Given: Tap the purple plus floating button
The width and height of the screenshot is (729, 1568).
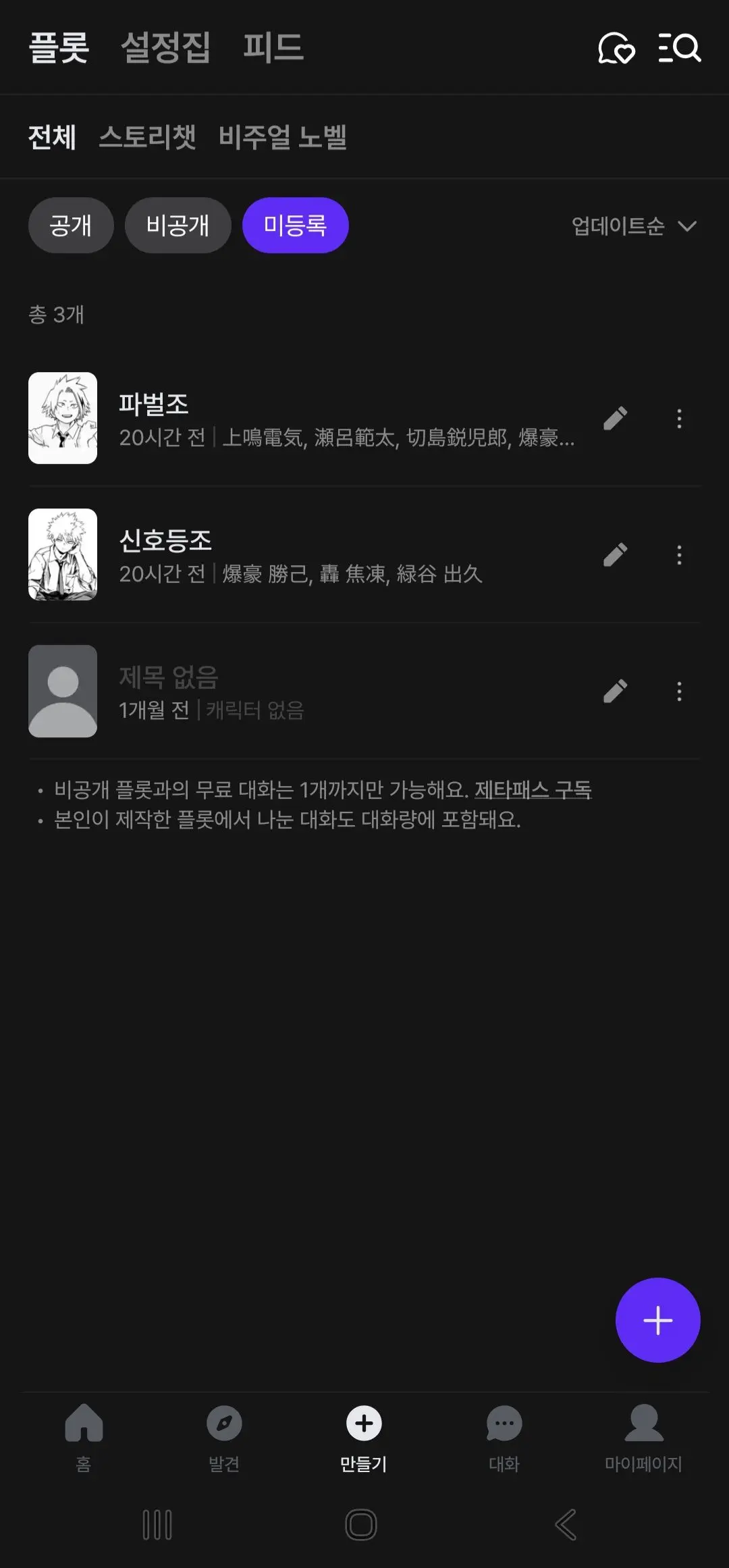Looking at the screenshot, I should pos(658,1320).
